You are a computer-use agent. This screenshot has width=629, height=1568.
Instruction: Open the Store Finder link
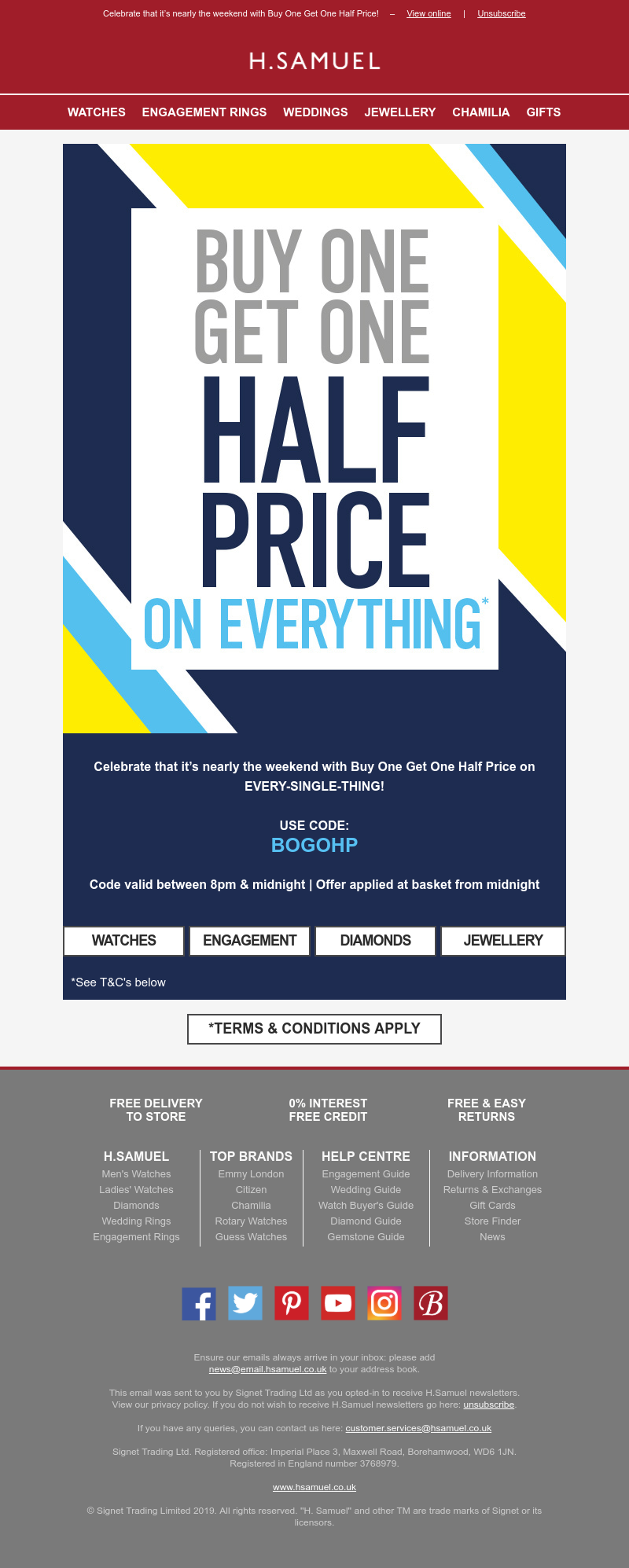point(492,1221)
